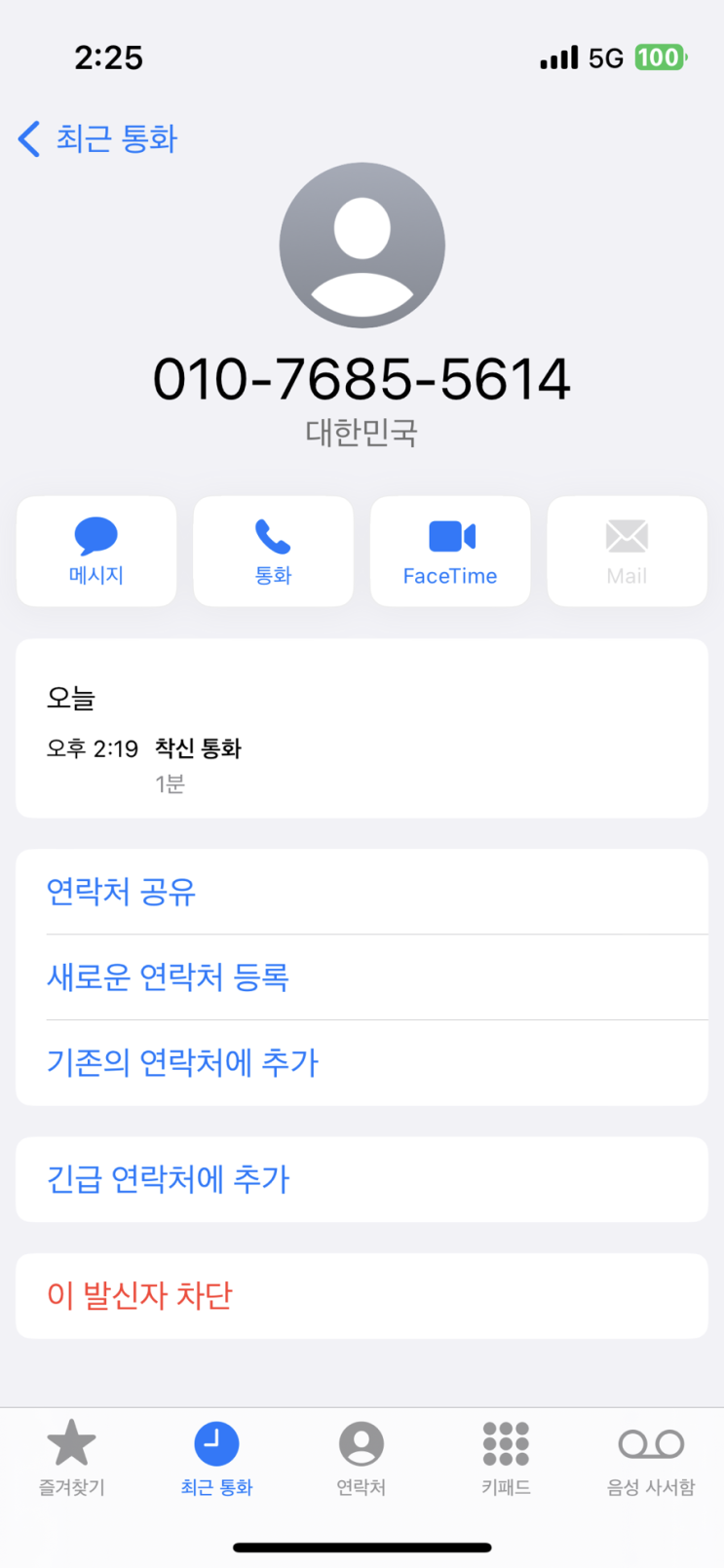Start a FaceTime video call
The height and width of the screenshot is (1568, 724).
point(450,552)
